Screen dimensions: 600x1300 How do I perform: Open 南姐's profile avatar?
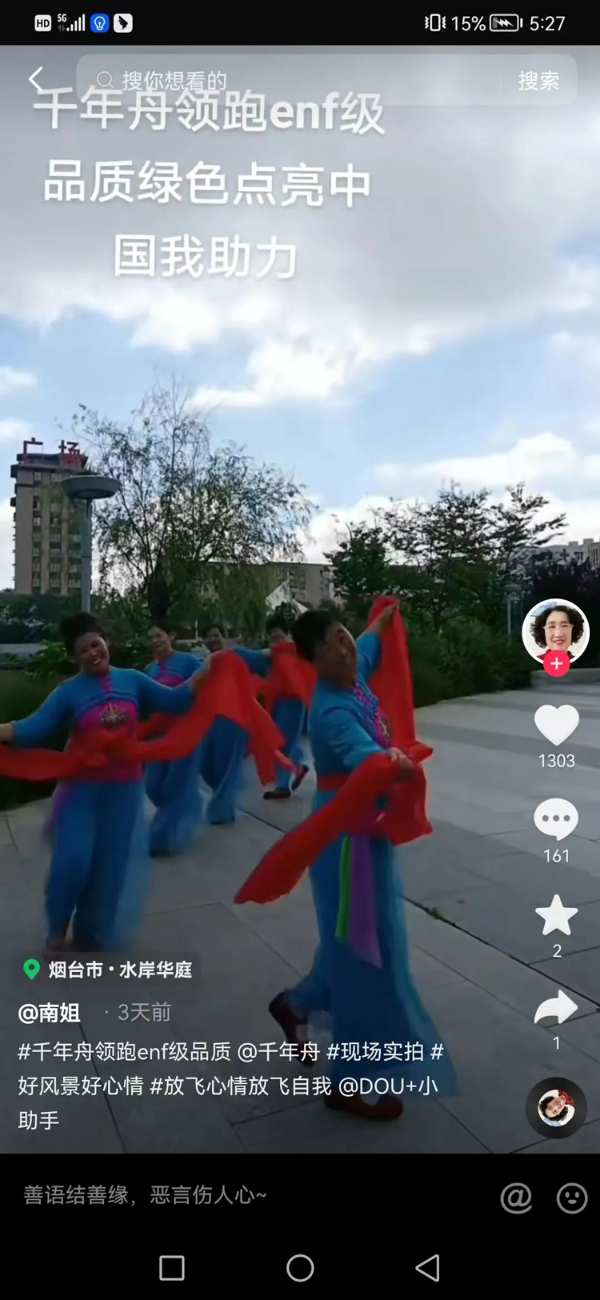point(555,630)
